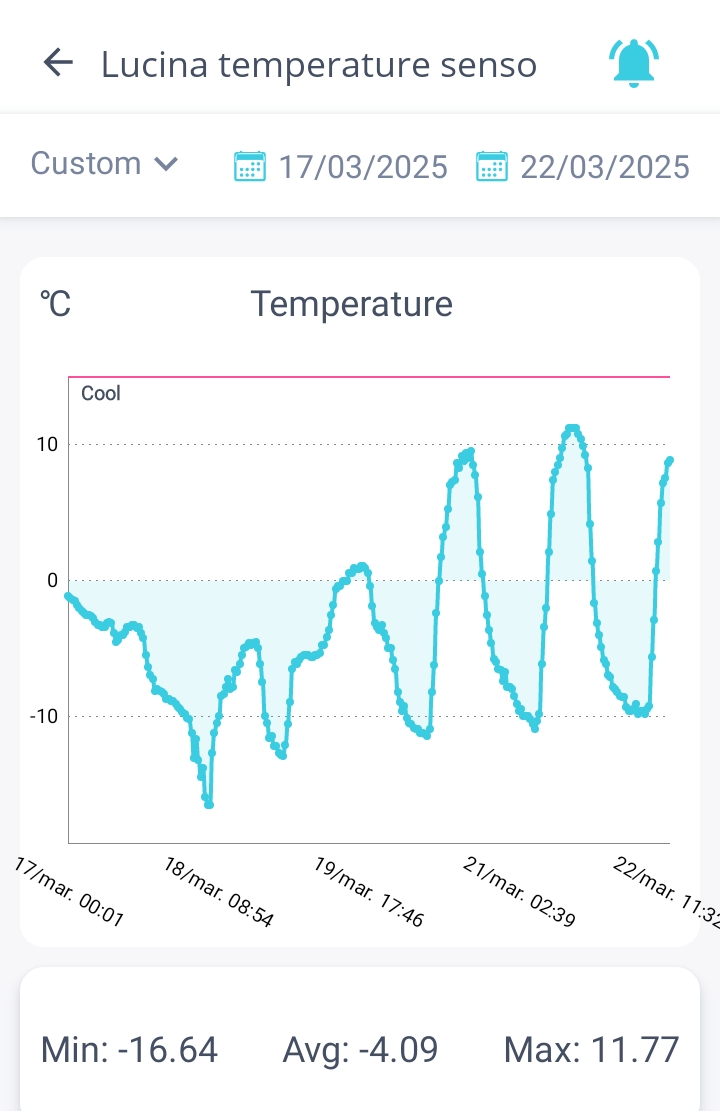The width and height of the screenshot is (720, 1111).
Task: Change the start date 17/03/2025
Action: point(342,166)
